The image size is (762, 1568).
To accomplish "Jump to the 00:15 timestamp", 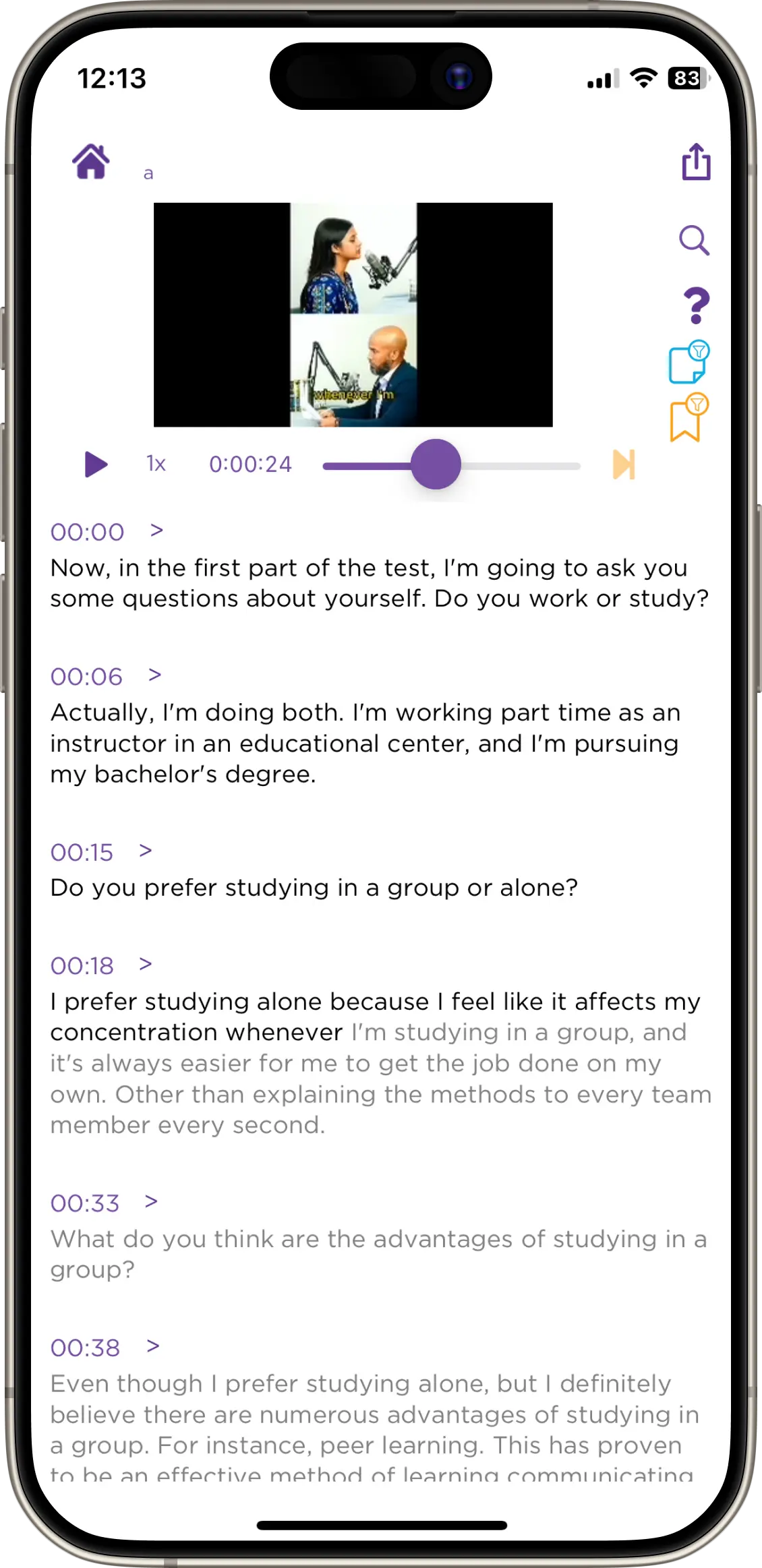I will tap(82, 853).
